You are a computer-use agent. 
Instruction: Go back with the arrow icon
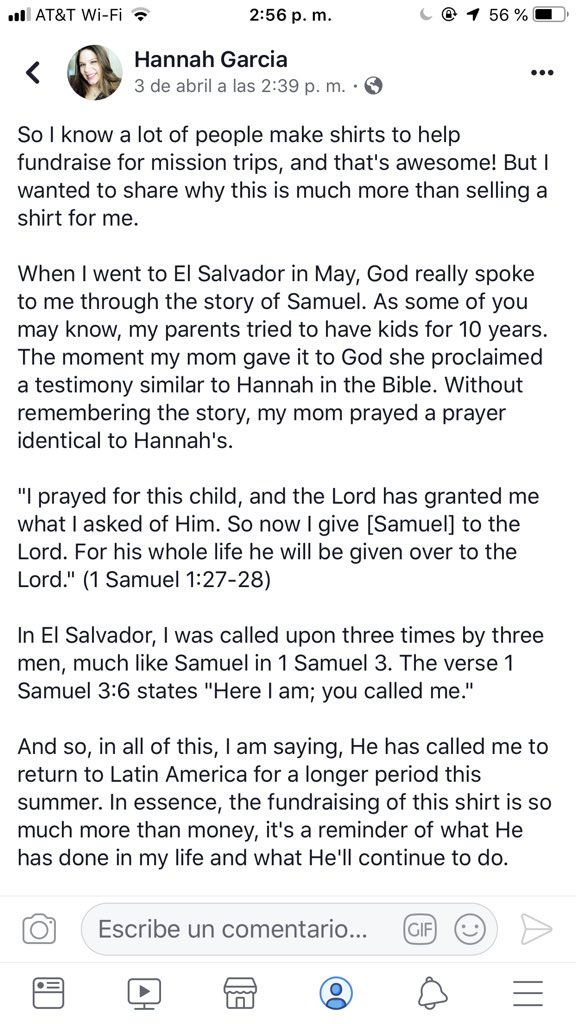click(33, 72)
